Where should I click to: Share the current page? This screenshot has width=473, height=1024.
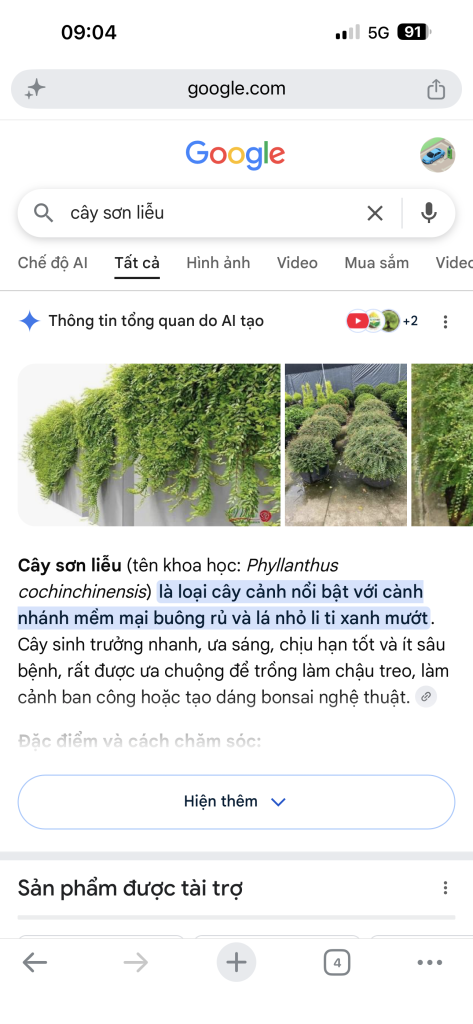436,89
